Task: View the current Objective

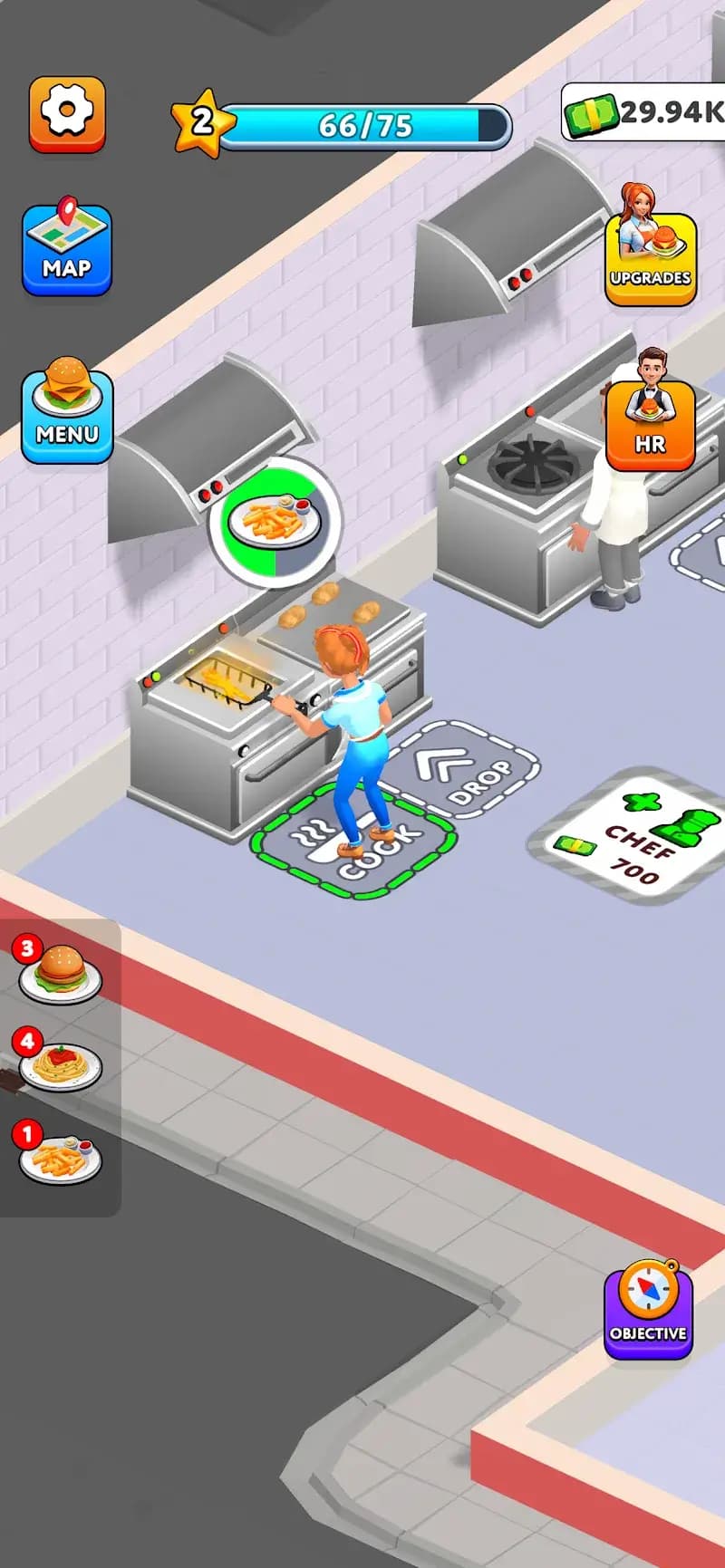Action: click(648, 1310)
